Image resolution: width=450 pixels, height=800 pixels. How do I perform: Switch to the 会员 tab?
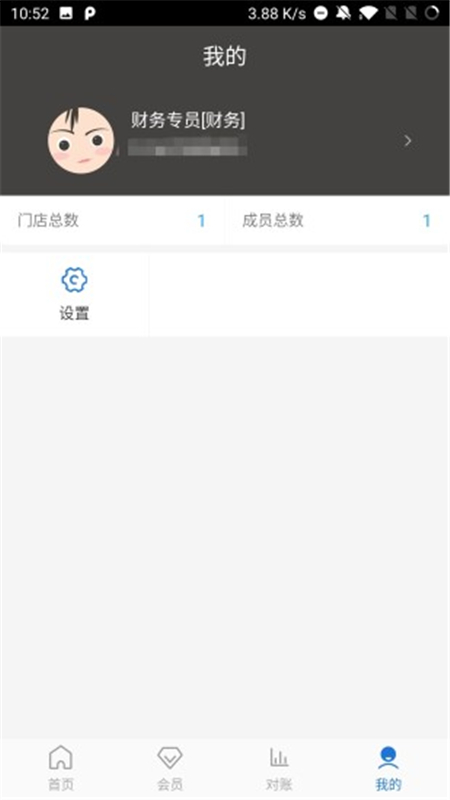coord(170,768)
